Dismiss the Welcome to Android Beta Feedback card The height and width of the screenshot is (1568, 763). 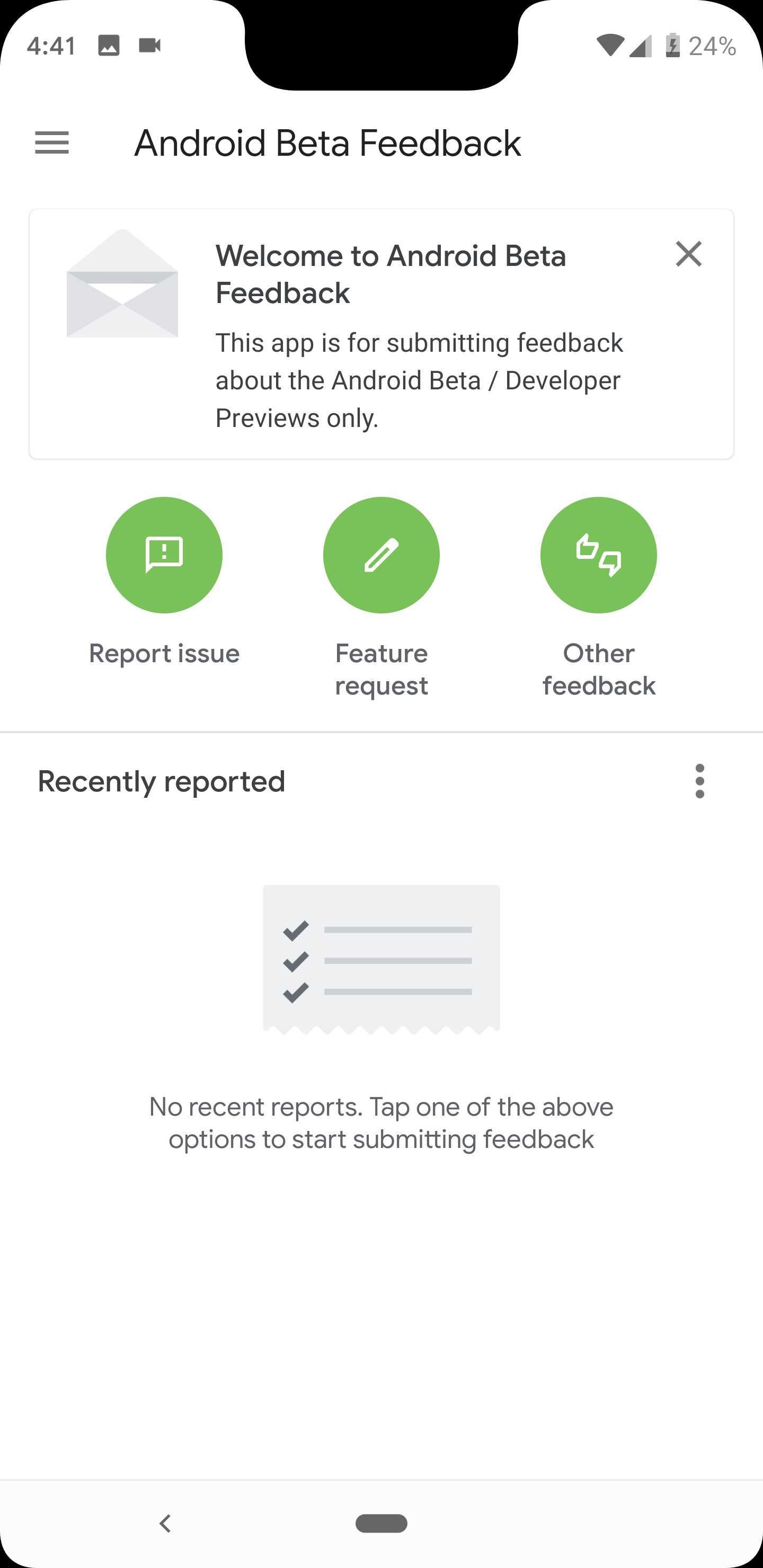pyautogui.click(x=689, y=255)
